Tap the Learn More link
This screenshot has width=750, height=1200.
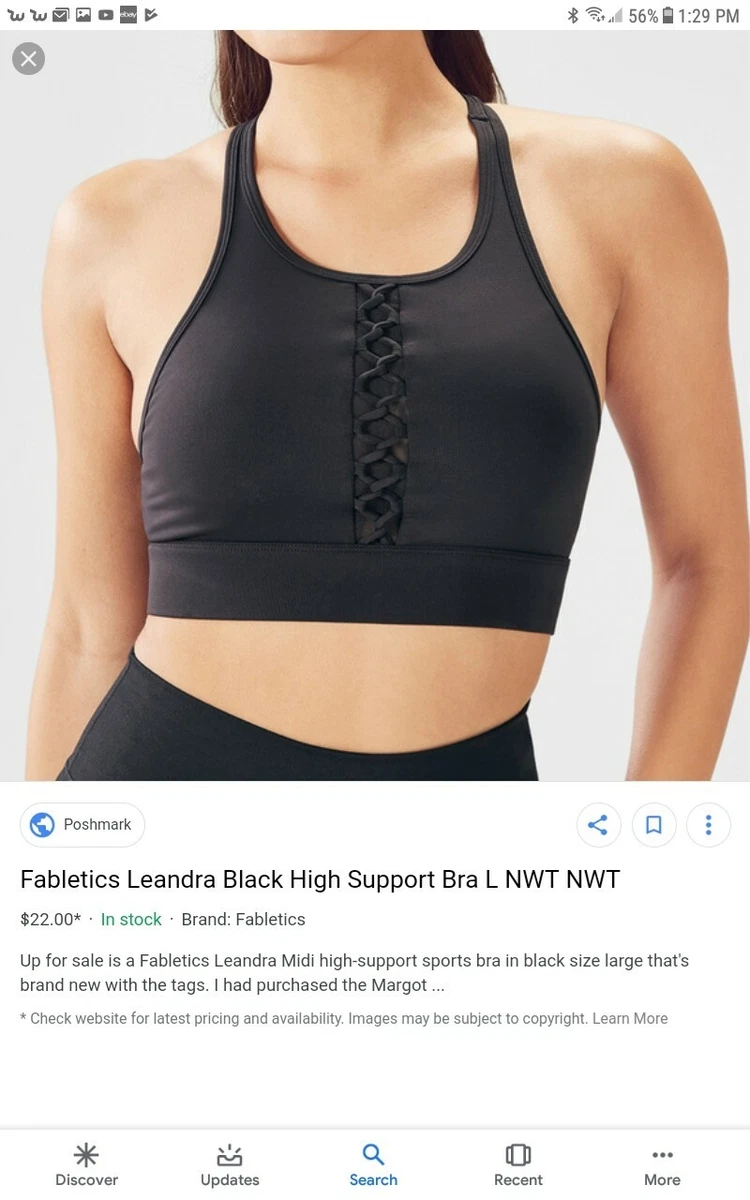[630, 1018]
